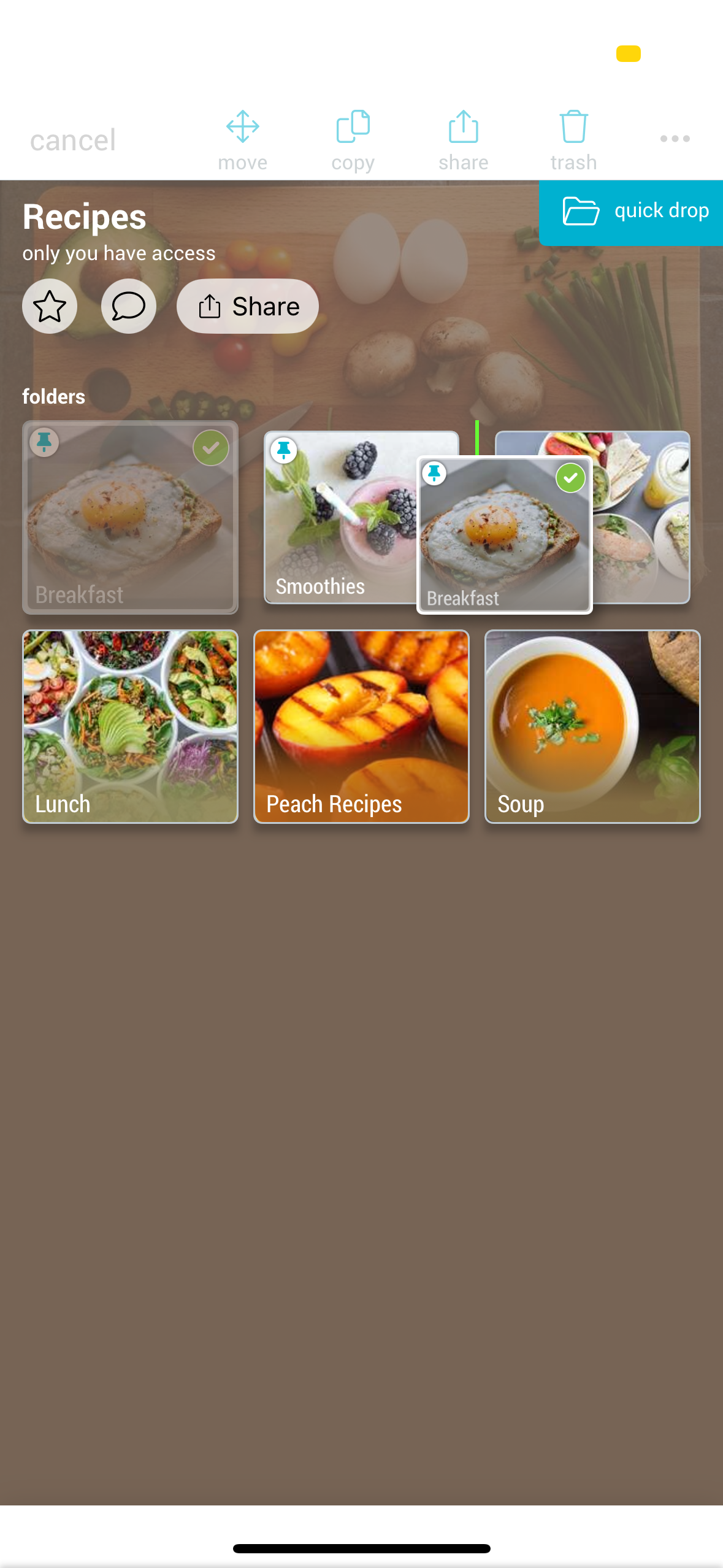The image size is (723, 1568).
Task: Favorite Recipes with the star icon
Action: [x=50, y=306]
